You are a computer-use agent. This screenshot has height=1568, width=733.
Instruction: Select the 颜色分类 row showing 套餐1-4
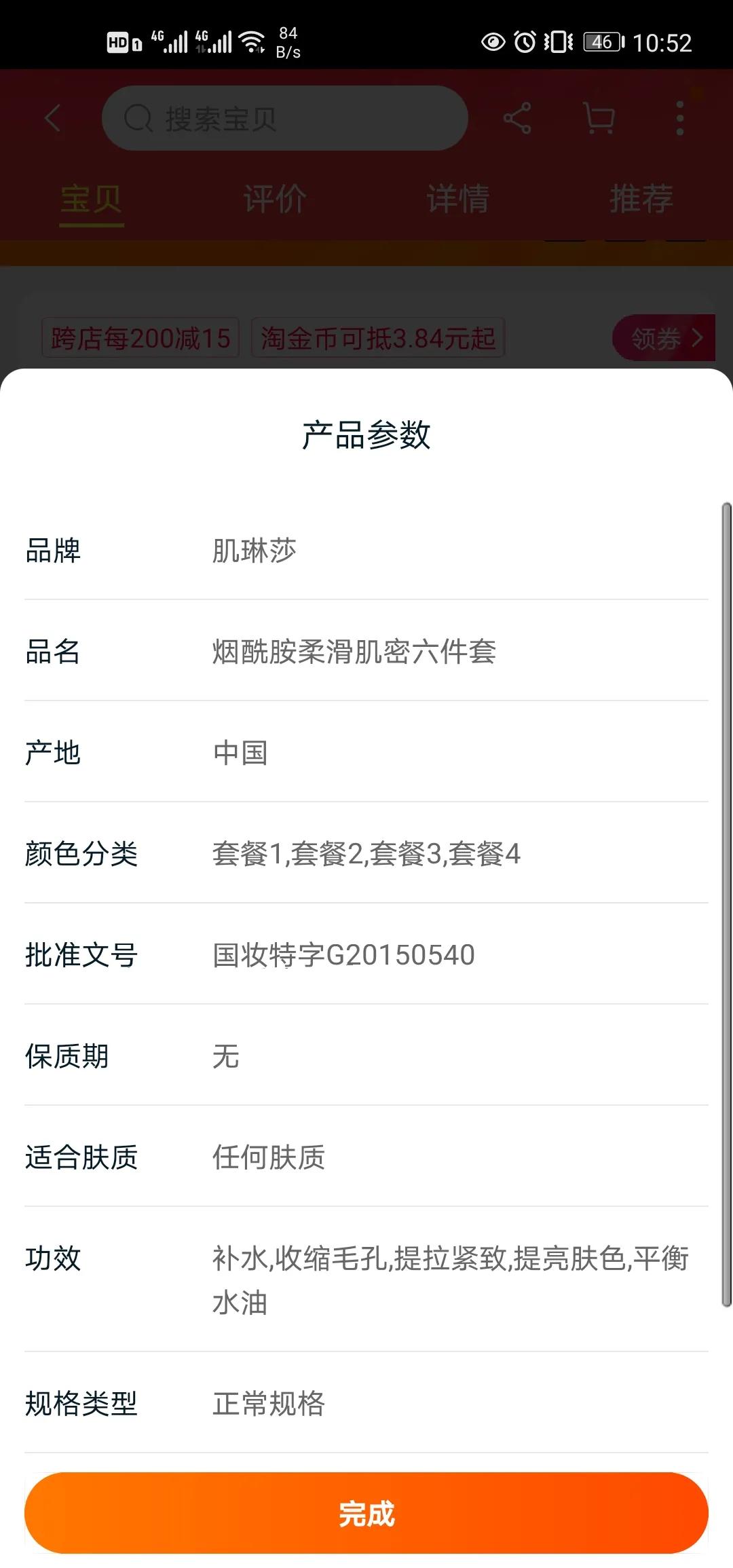[x=366, y=855]
